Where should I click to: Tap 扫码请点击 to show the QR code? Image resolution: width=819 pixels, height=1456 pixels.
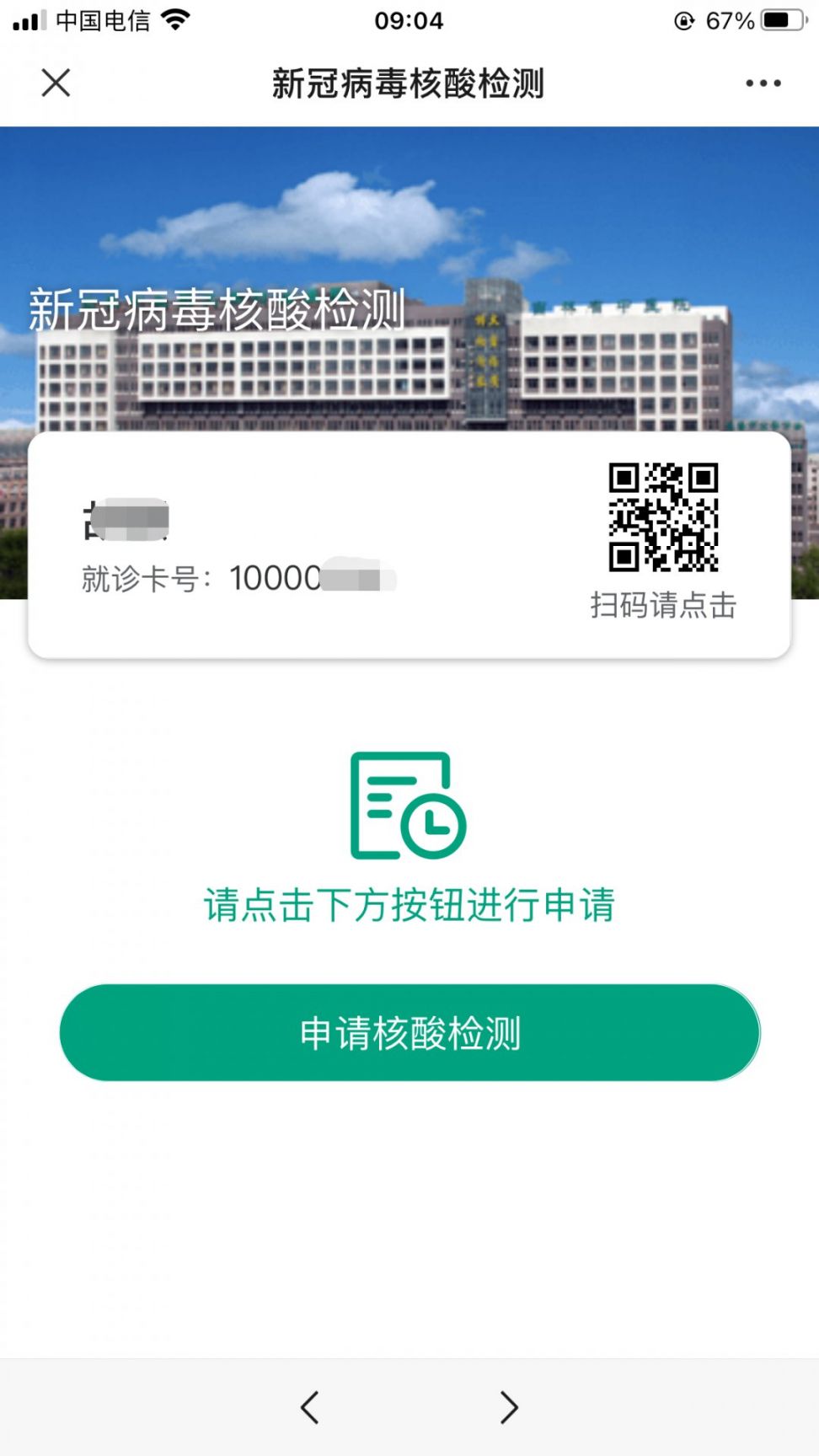pyautogui.click(x=663, y=539)
